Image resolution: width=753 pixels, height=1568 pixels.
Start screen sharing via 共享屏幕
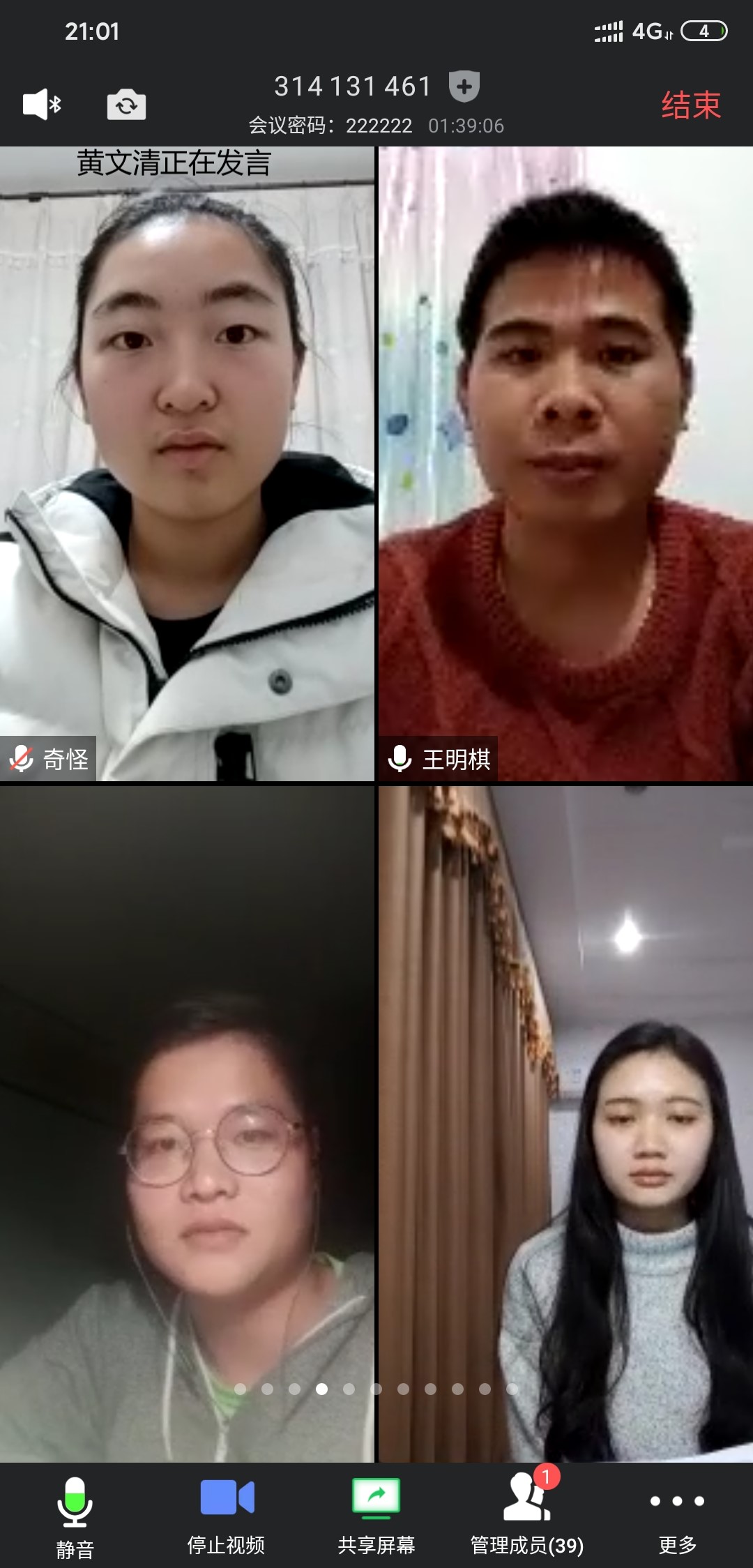coord(376,1518)
